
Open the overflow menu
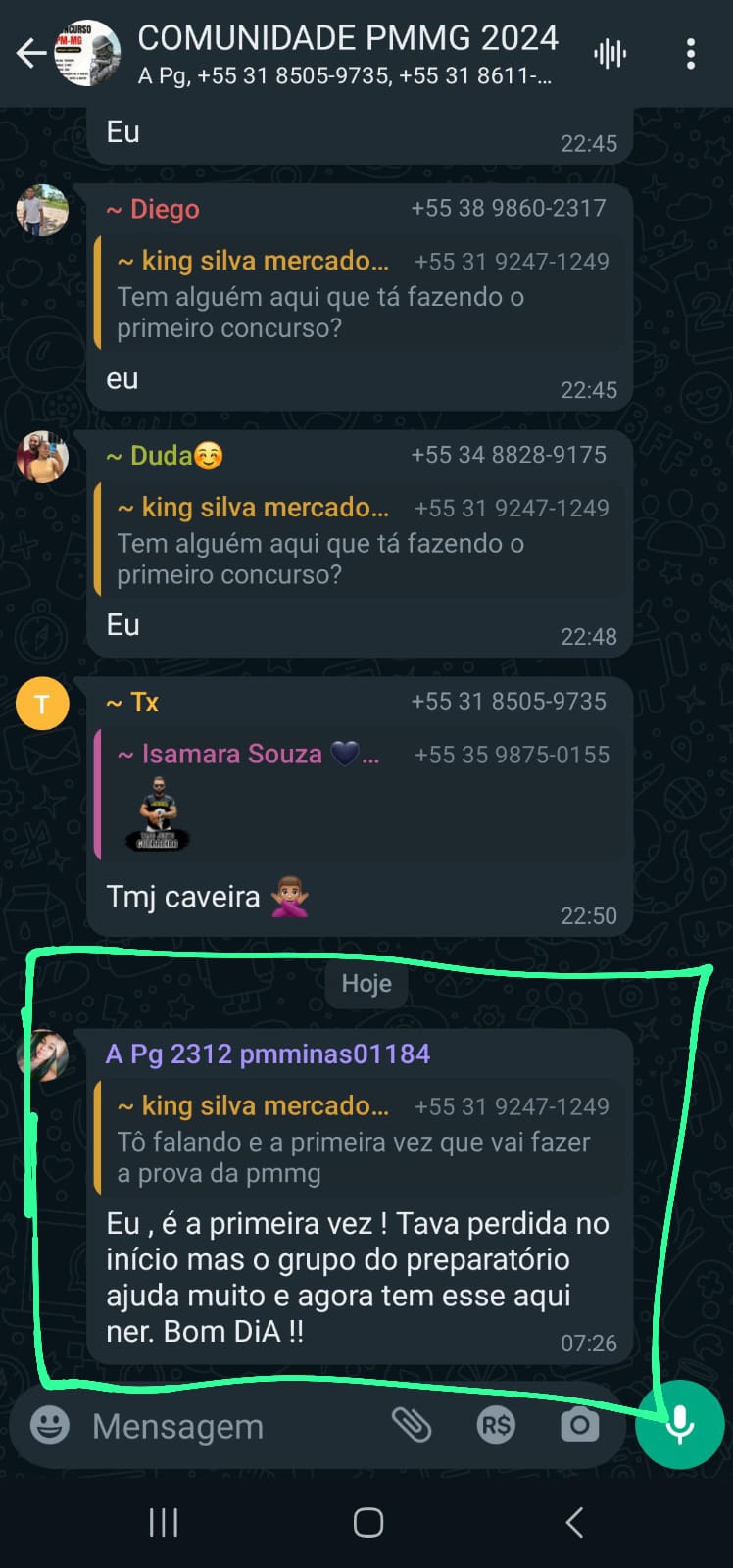tap(690, 53)
